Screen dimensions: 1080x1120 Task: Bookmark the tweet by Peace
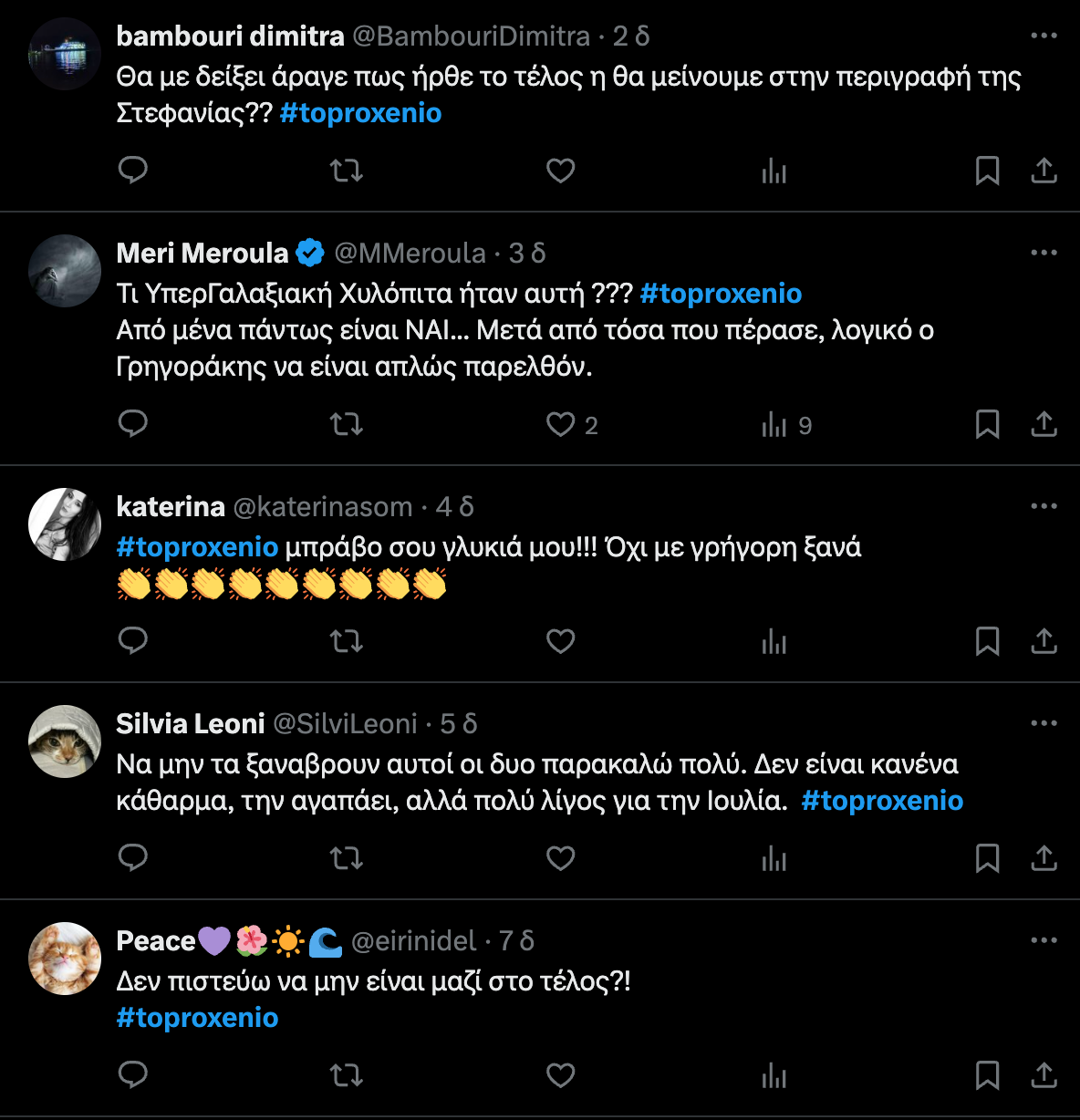click(x=987, y=1075)
